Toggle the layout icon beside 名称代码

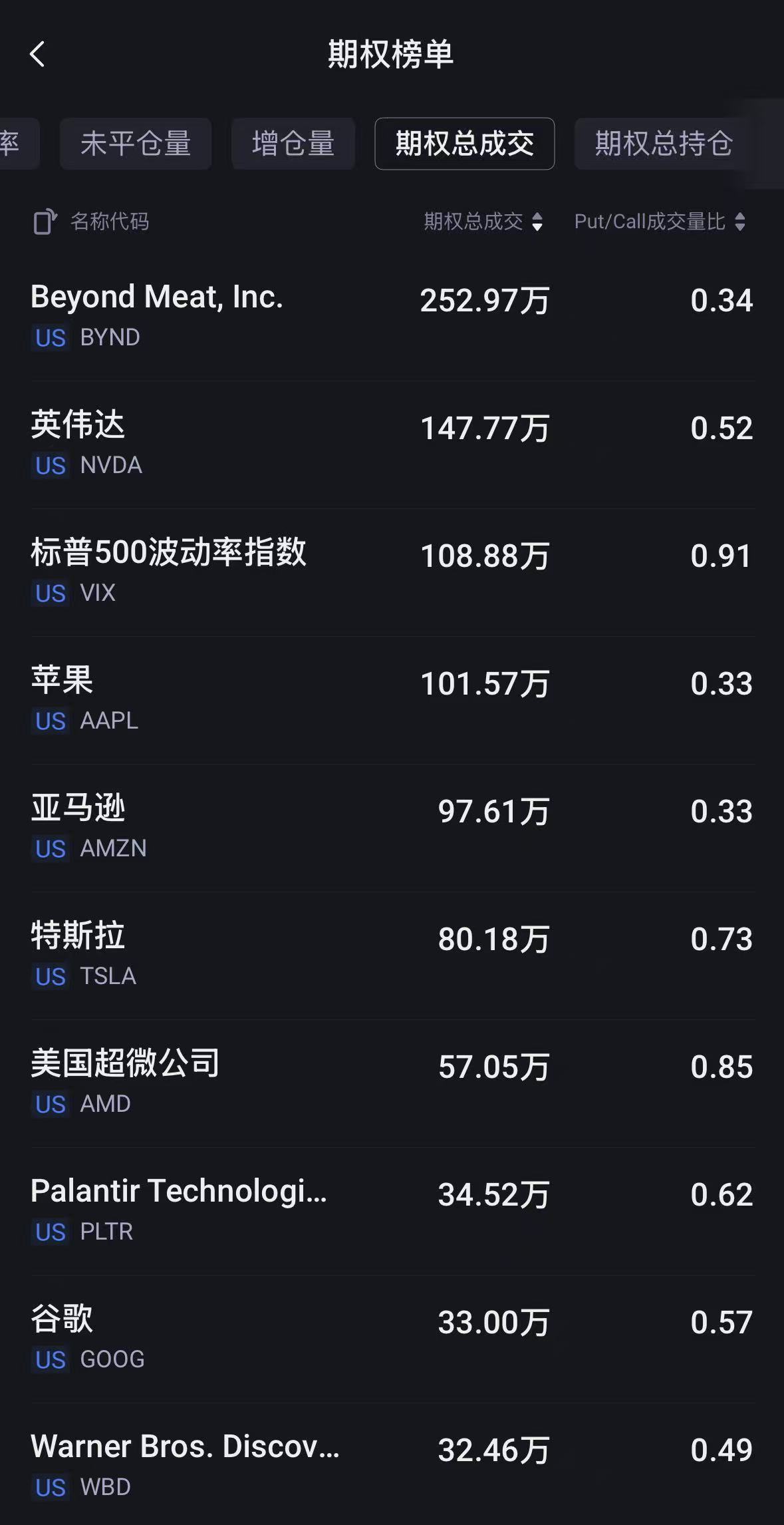tap(45, 222)
